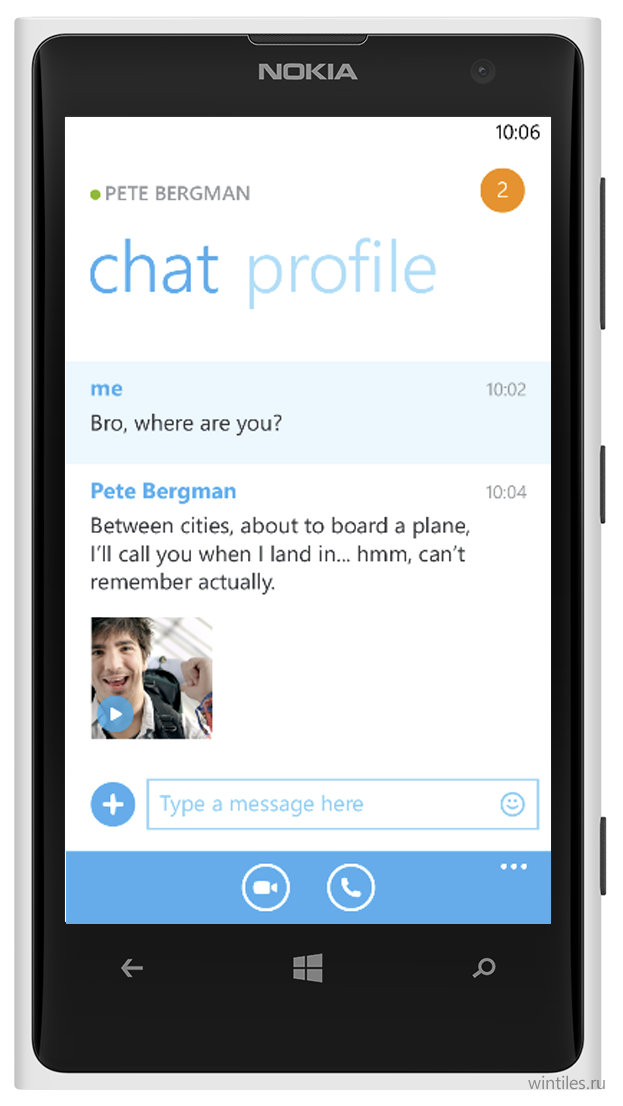Open search with the phone's search key

(483, 968)
